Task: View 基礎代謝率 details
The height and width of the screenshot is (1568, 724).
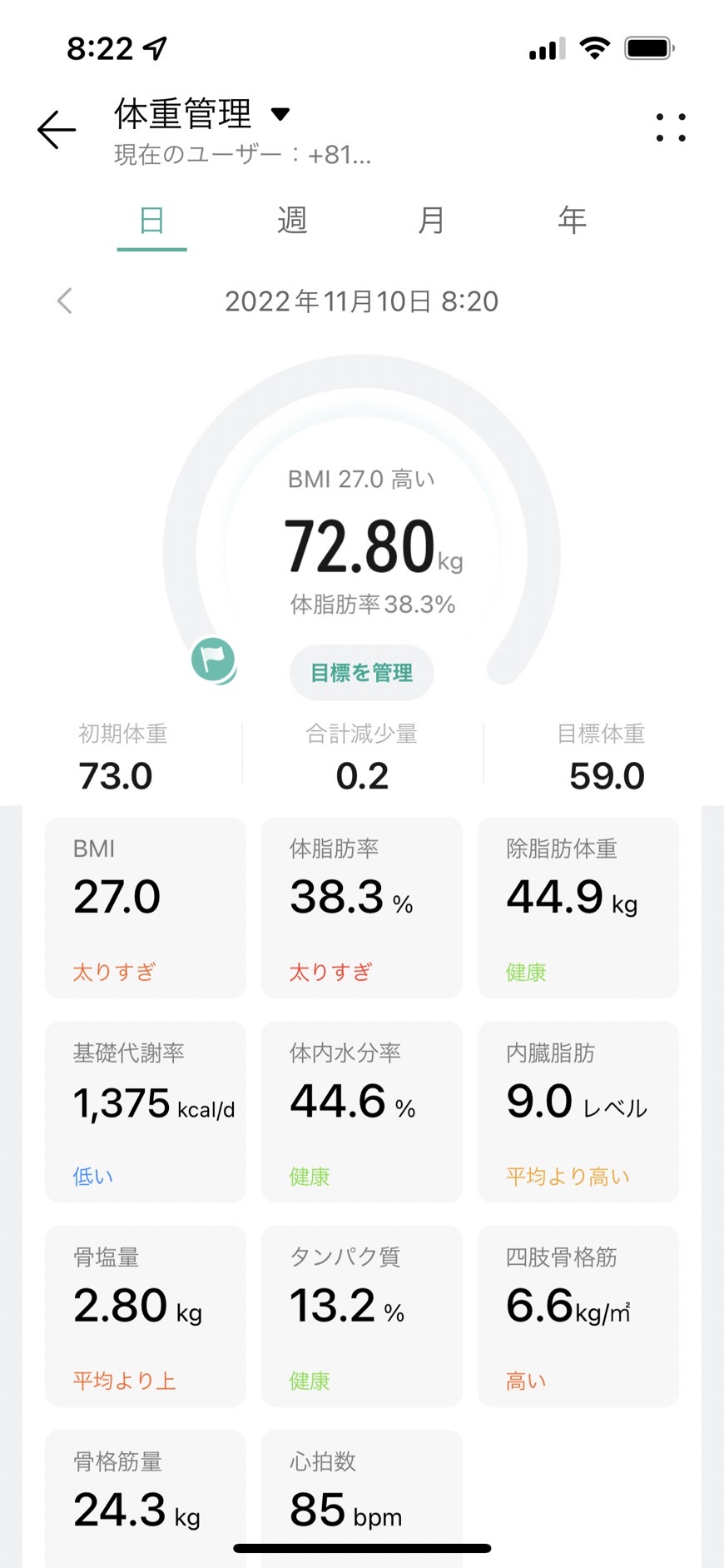Action: tap(146, 1112)
